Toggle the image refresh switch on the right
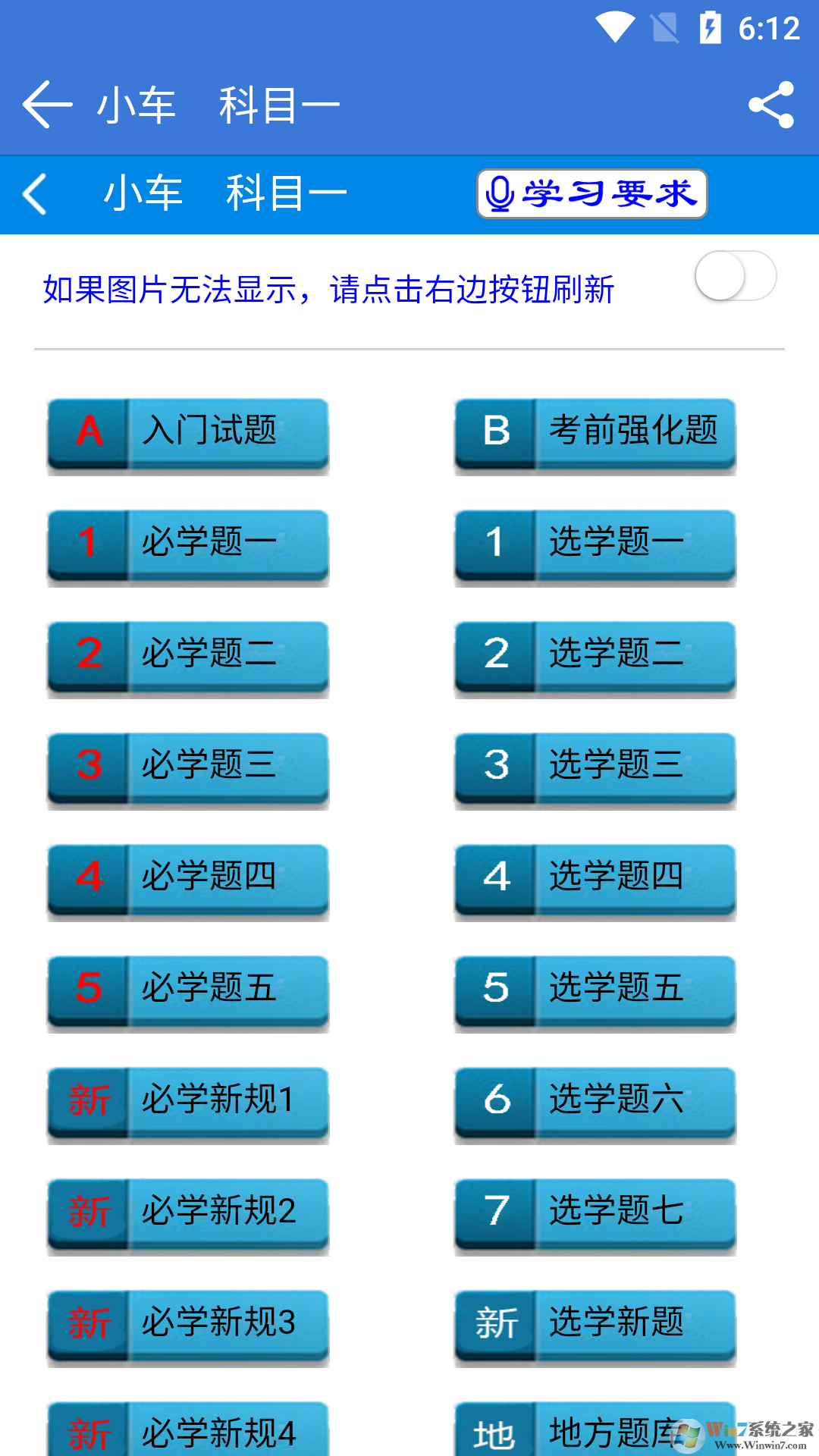 [736, 277]
